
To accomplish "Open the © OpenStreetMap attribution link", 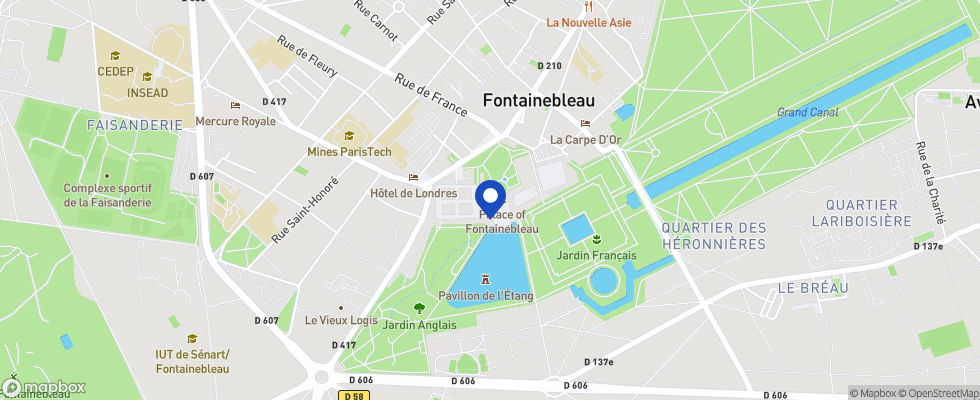I will [x=937, y=392].
